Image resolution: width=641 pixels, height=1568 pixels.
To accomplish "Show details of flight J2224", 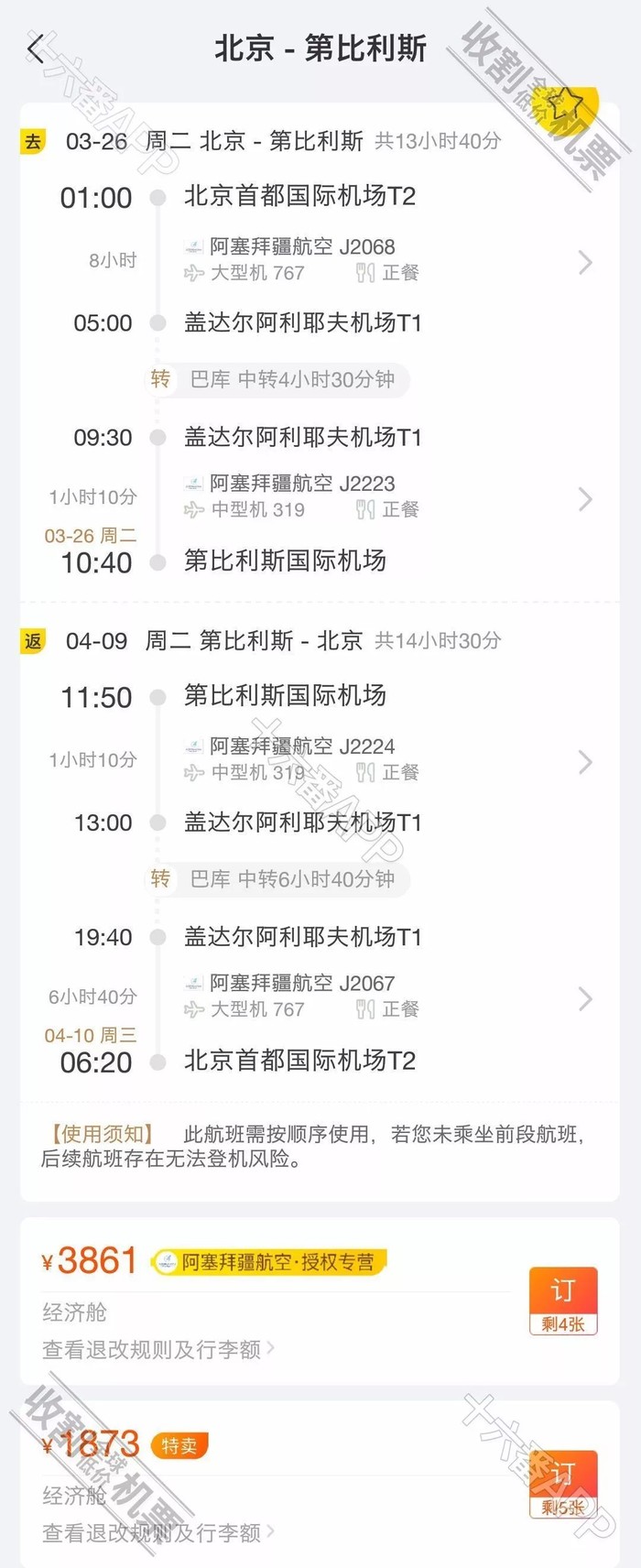I will 585,762.
